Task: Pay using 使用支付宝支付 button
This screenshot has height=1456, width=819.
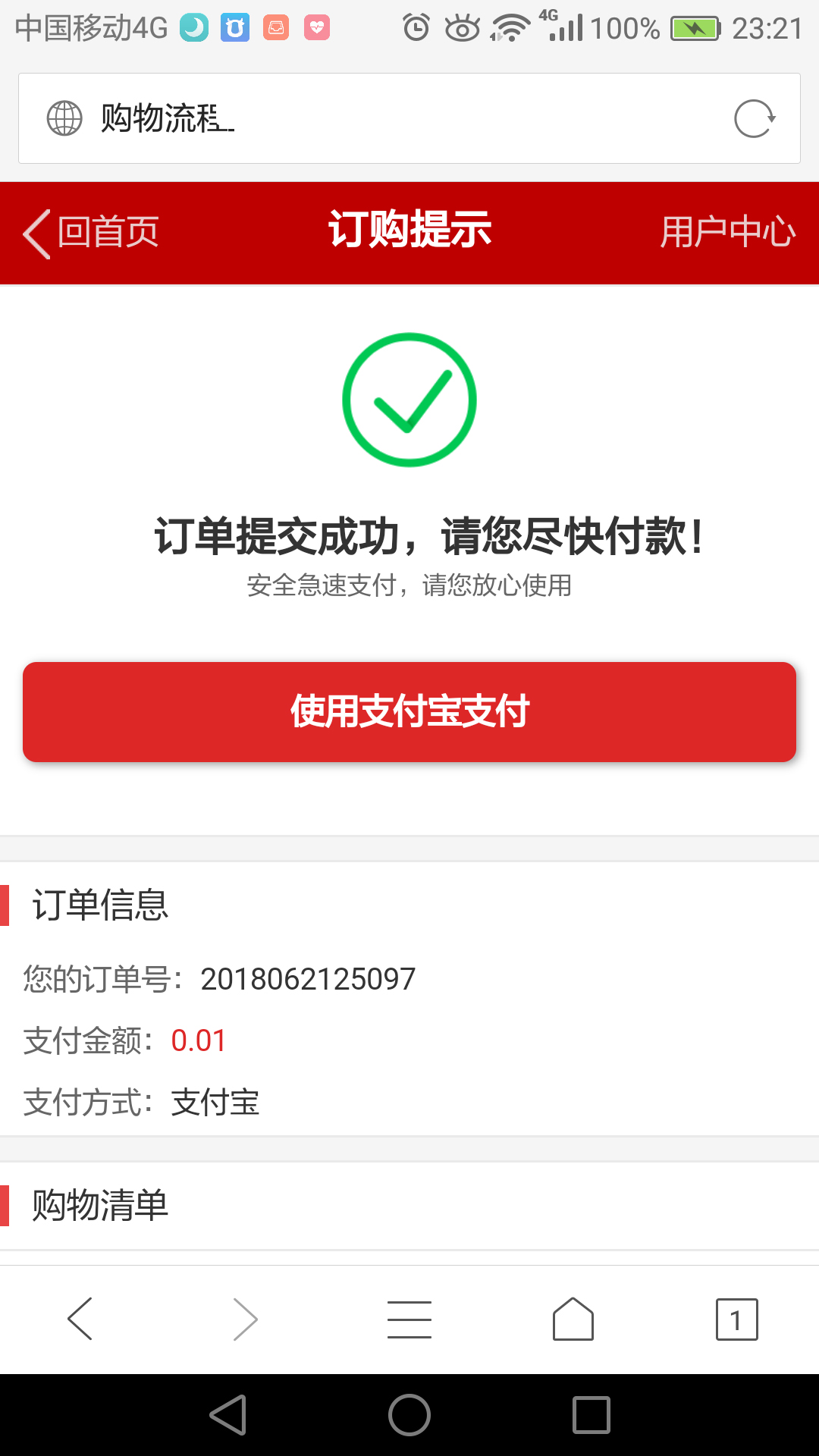Action: point(409,711)
